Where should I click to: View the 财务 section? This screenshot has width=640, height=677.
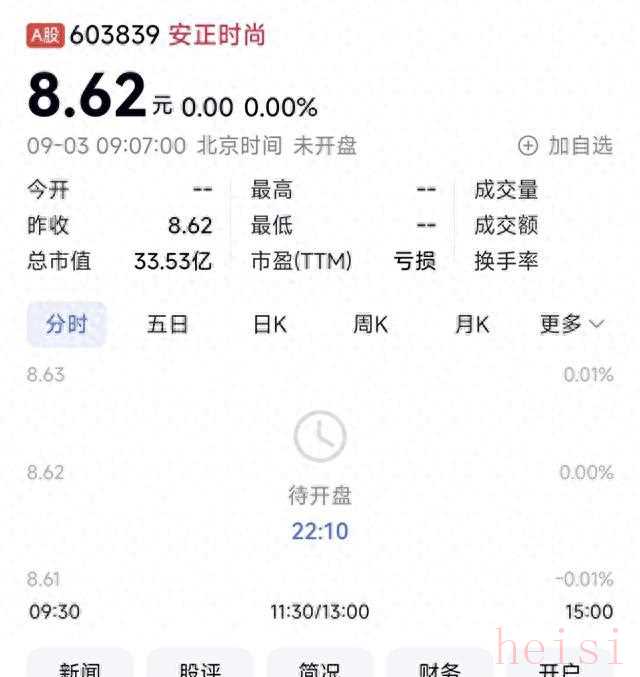point(439,666)
